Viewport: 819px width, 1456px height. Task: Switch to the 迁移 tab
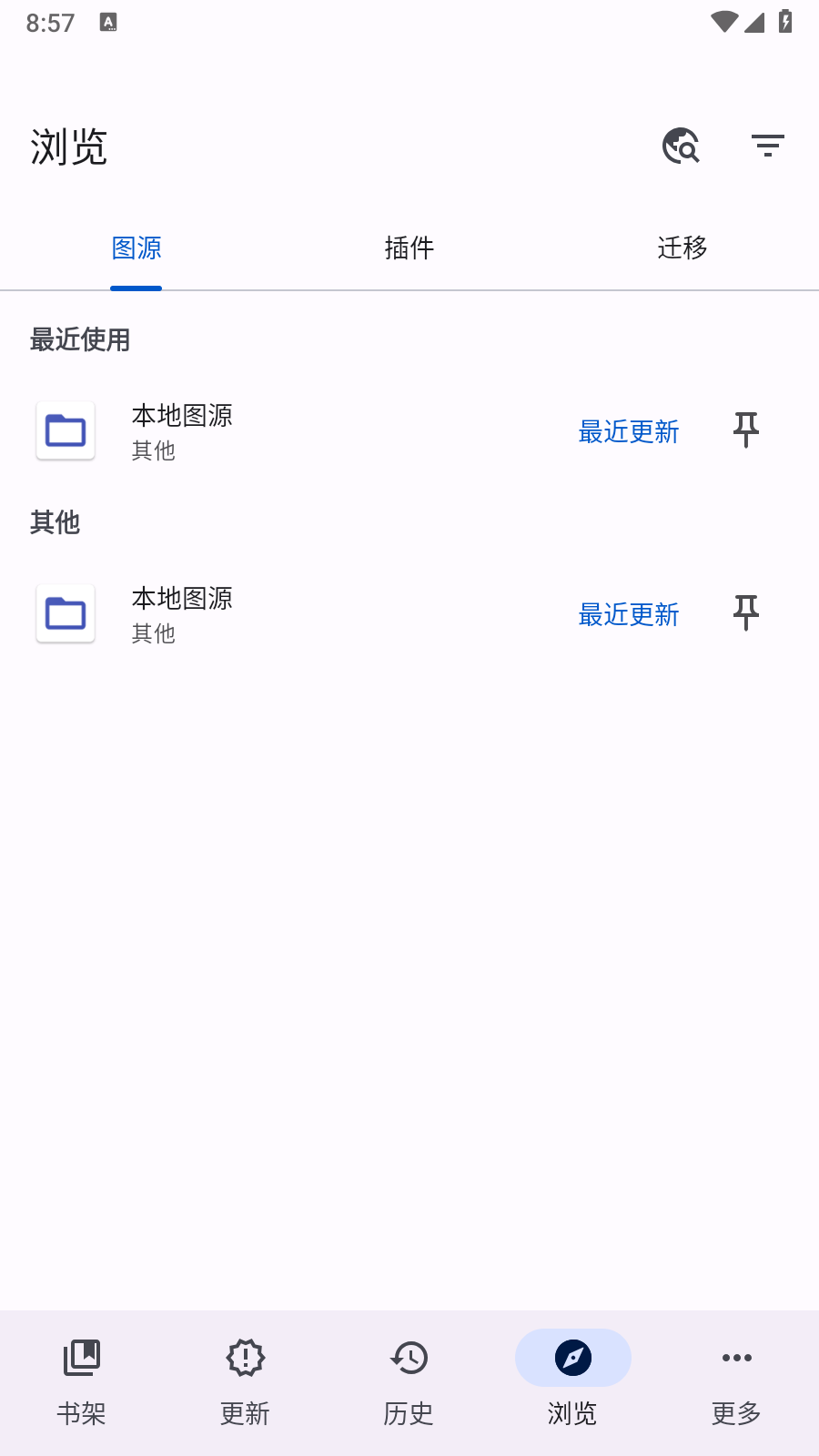(x=682, y=248)
